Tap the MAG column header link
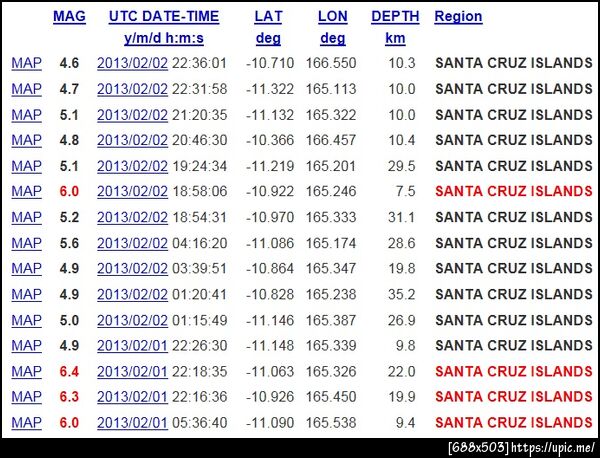 (x=69, y=17)
